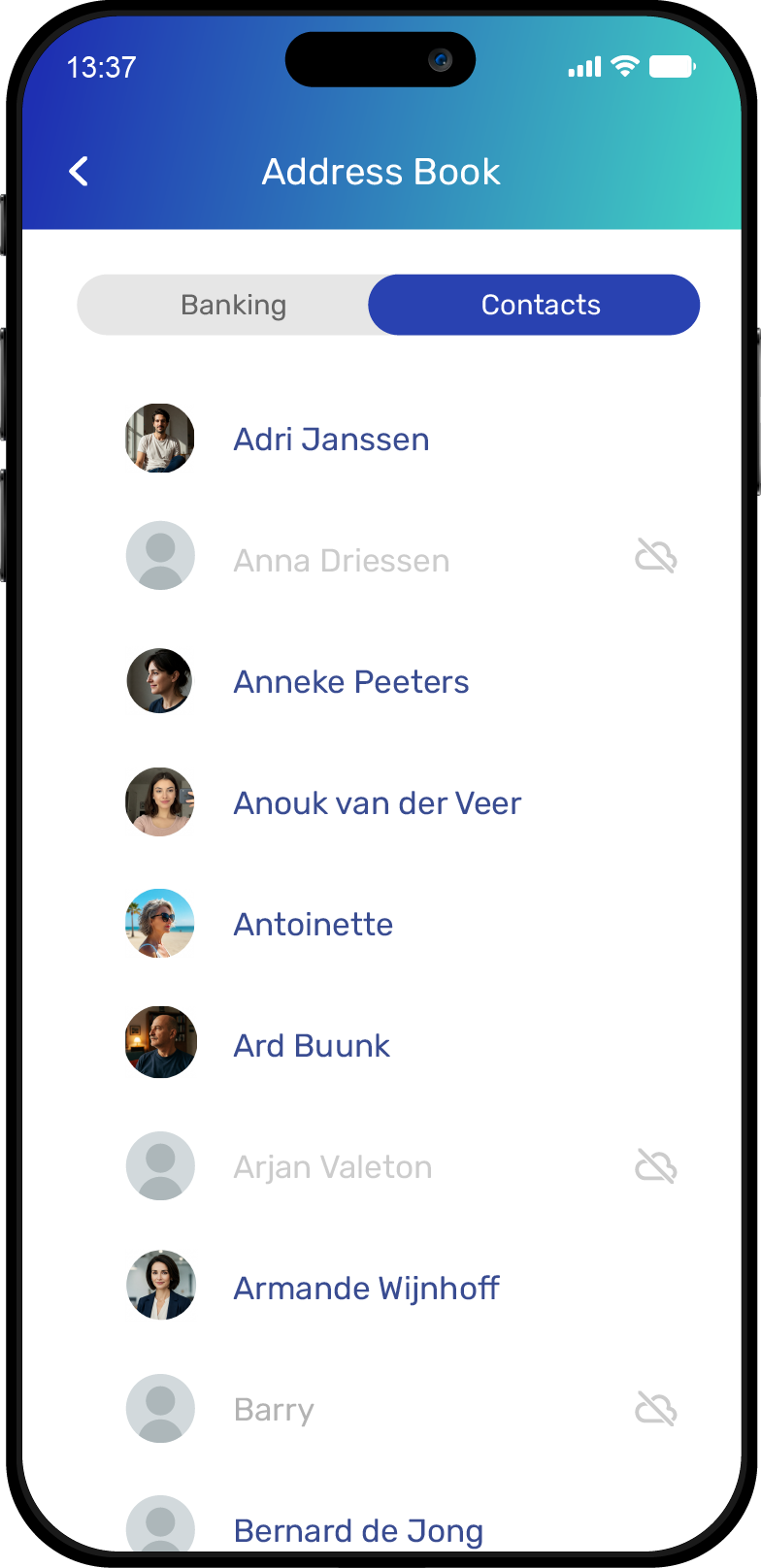Open Antoinette's contact entry
761x1568 pixels.
pos(313,925)
